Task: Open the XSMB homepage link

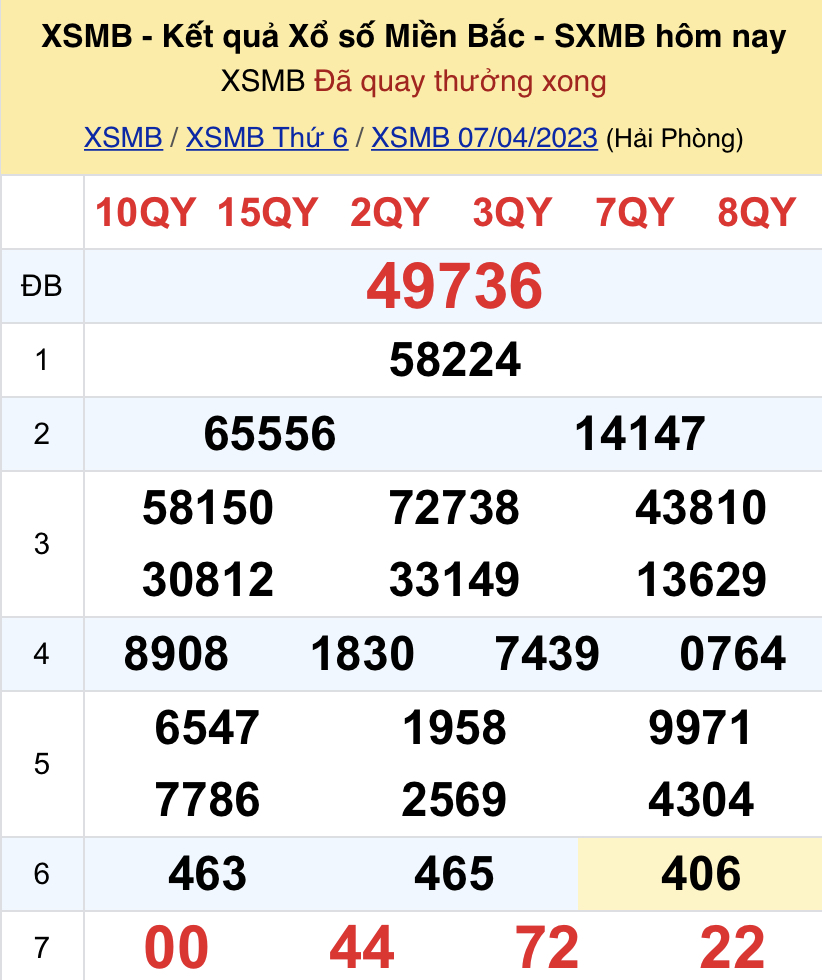Action: (122, 139)
